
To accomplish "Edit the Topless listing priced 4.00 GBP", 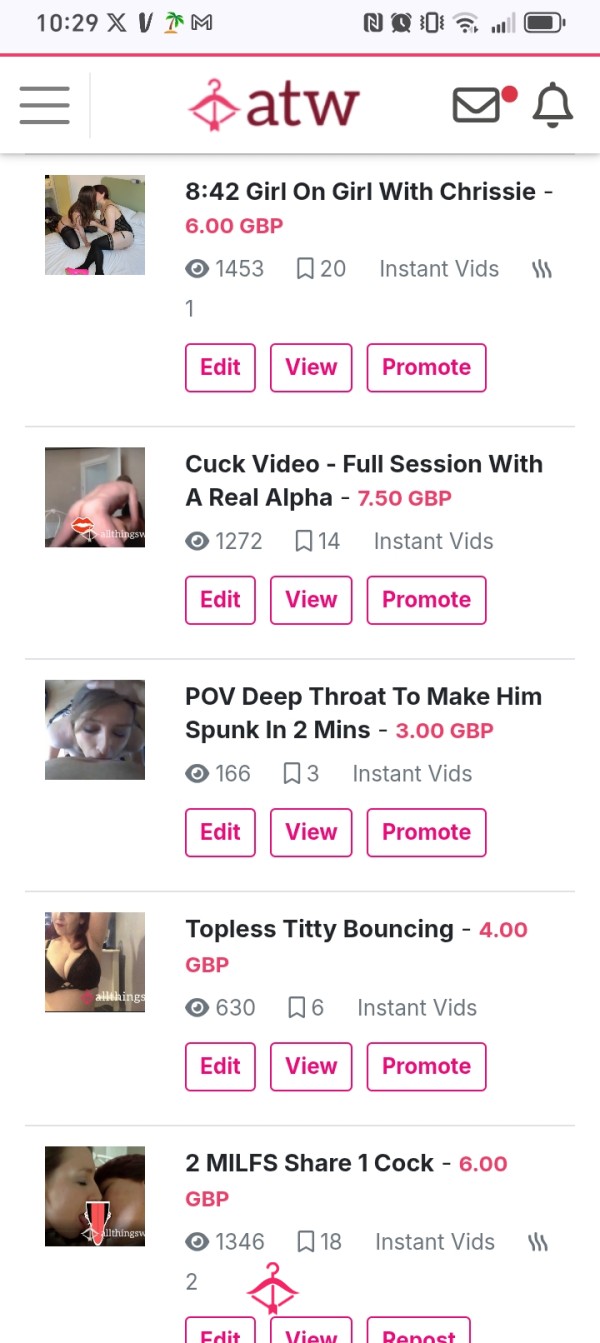I will 220,1066.
